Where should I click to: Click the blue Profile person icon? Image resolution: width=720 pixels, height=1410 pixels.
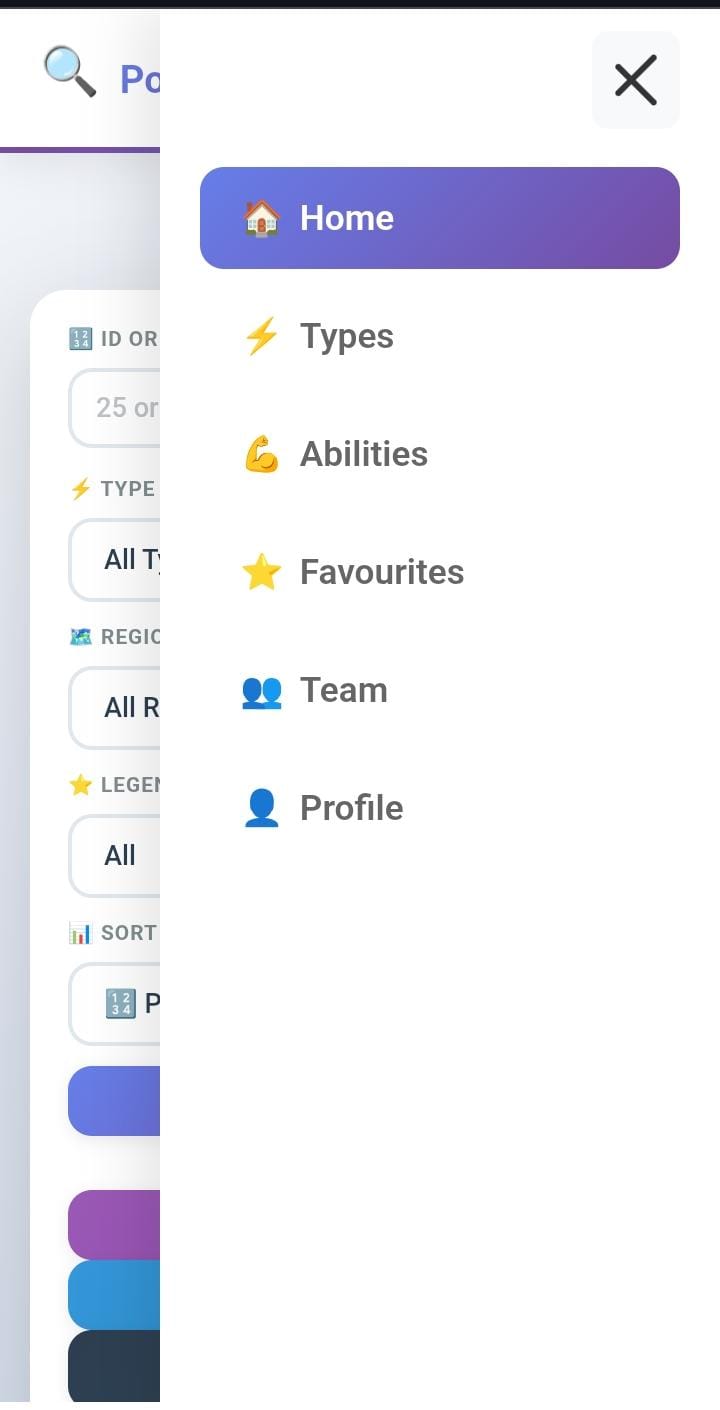point(260,807)
